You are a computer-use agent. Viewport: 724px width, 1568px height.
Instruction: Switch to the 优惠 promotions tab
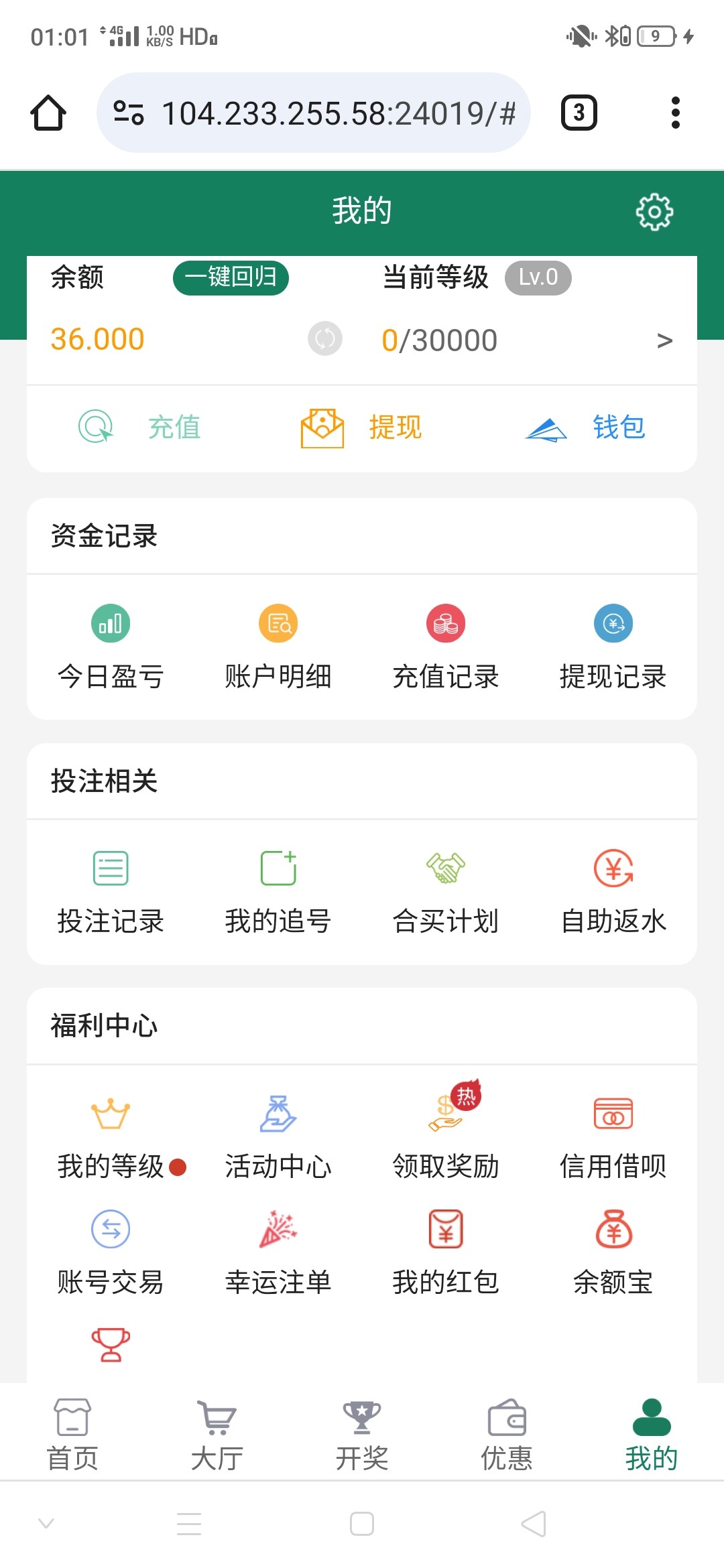point(507,1434)
